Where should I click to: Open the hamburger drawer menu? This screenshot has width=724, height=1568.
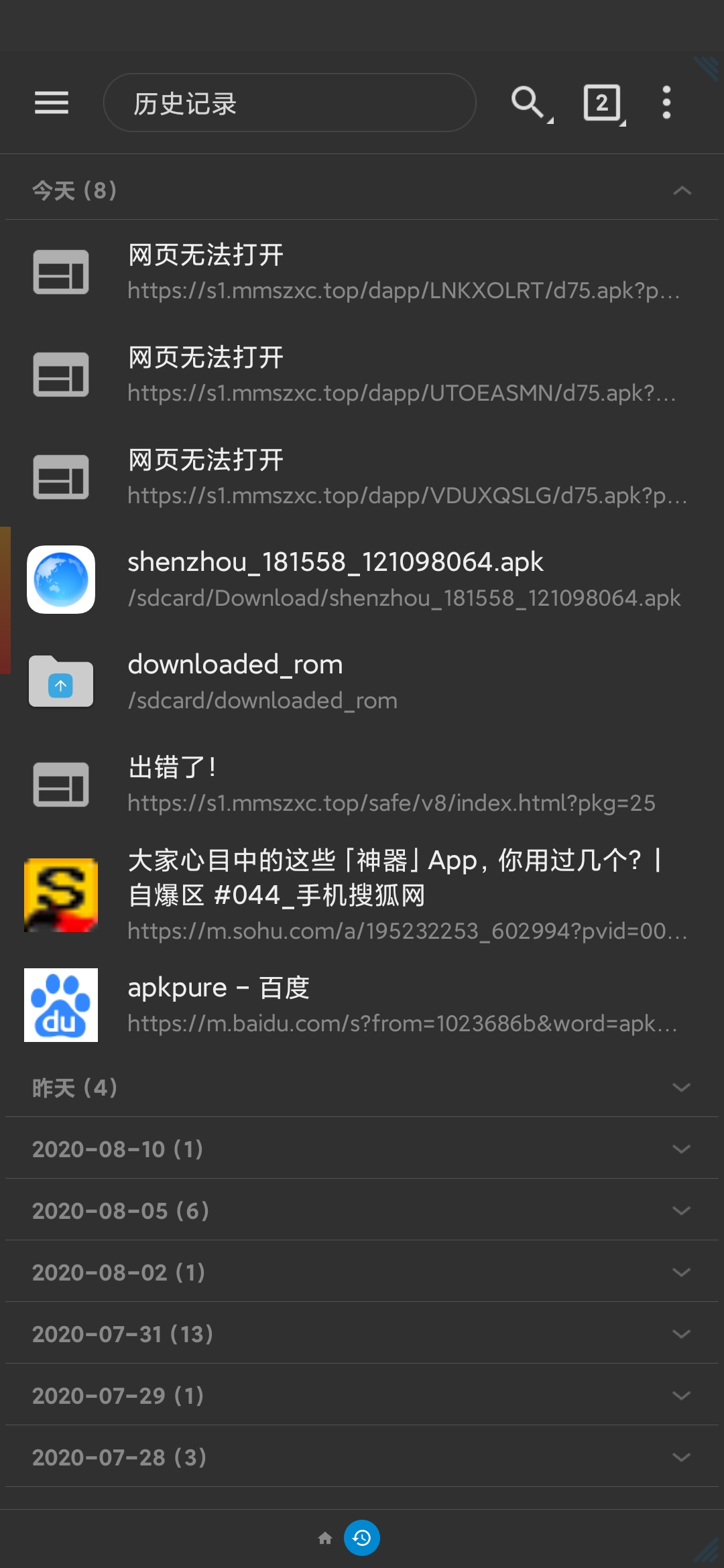[x=52, y=103]
